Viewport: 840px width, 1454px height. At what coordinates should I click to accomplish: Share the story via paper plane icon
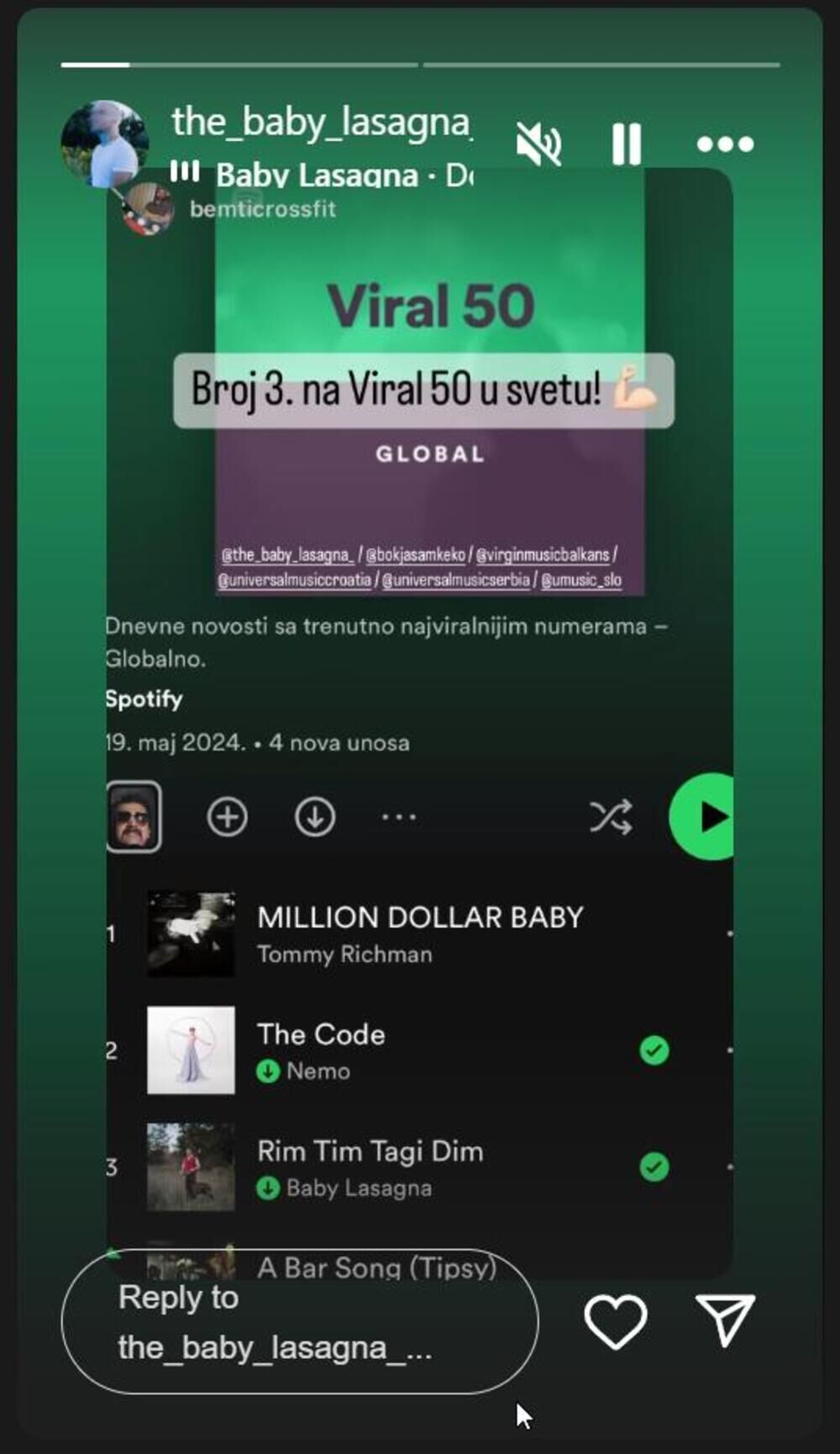[725, 1320]
